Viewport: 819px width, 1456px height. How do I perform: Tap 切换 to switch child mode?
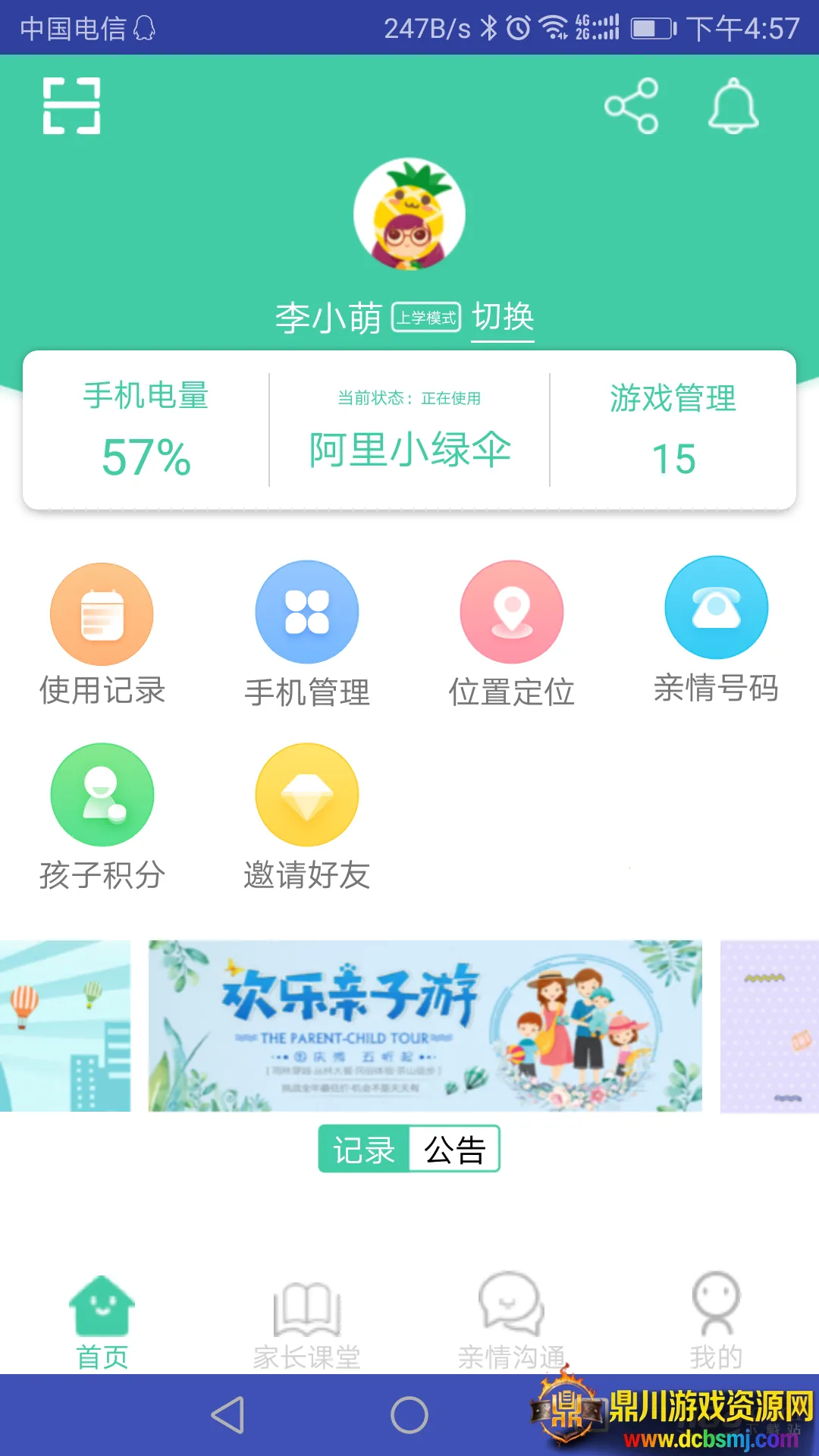click(501, 318)
